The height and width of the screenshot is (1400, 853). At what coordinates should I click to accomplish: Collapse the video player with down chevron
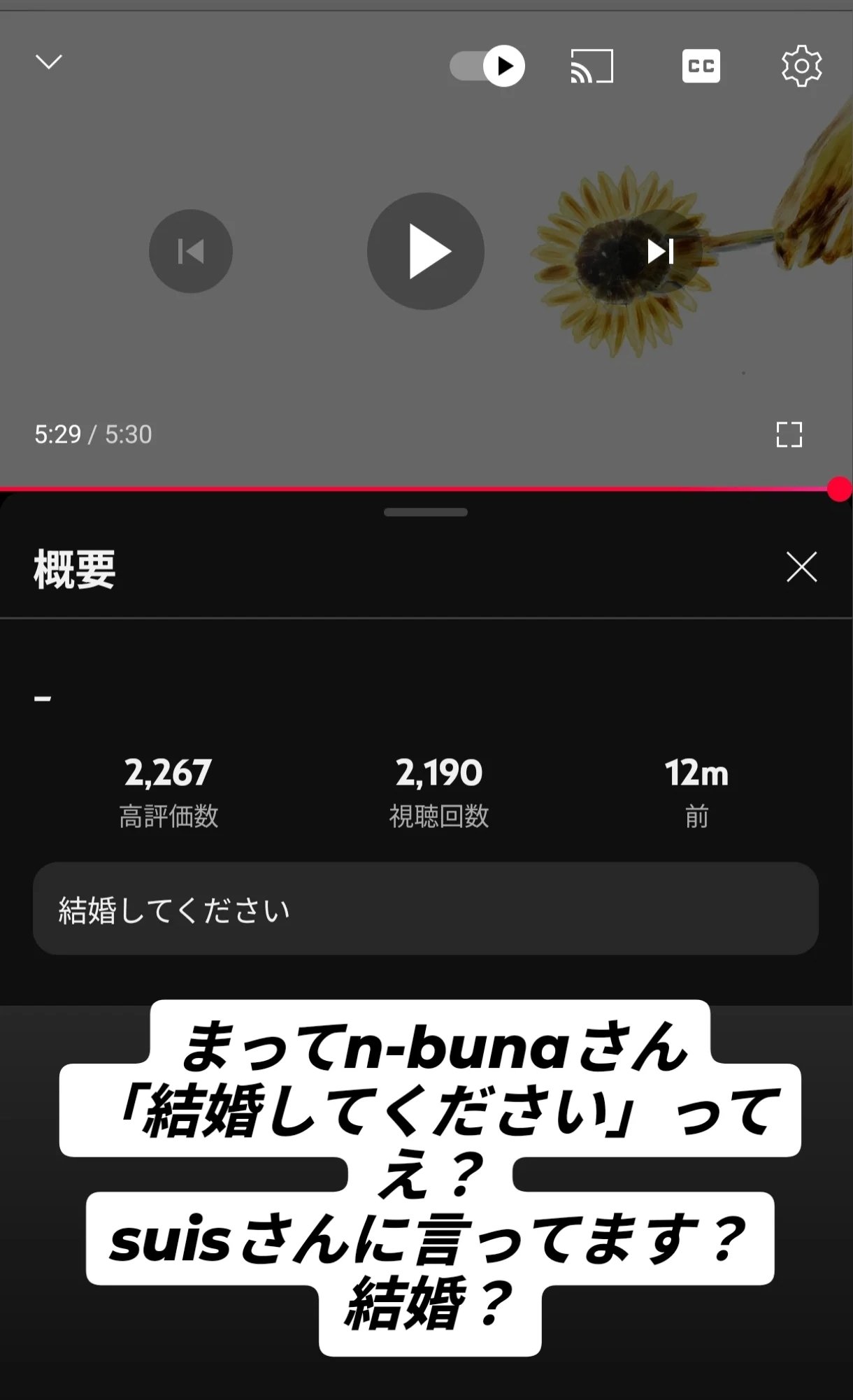point(48,62)
